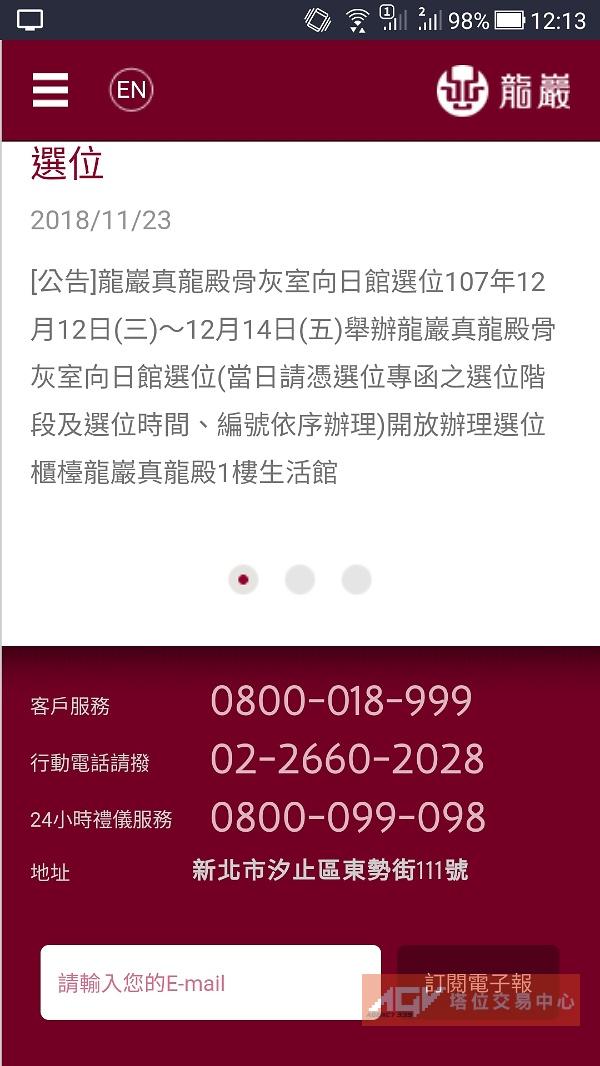
Task: Switch language with the EN button
Action: [x=131, y=90]
